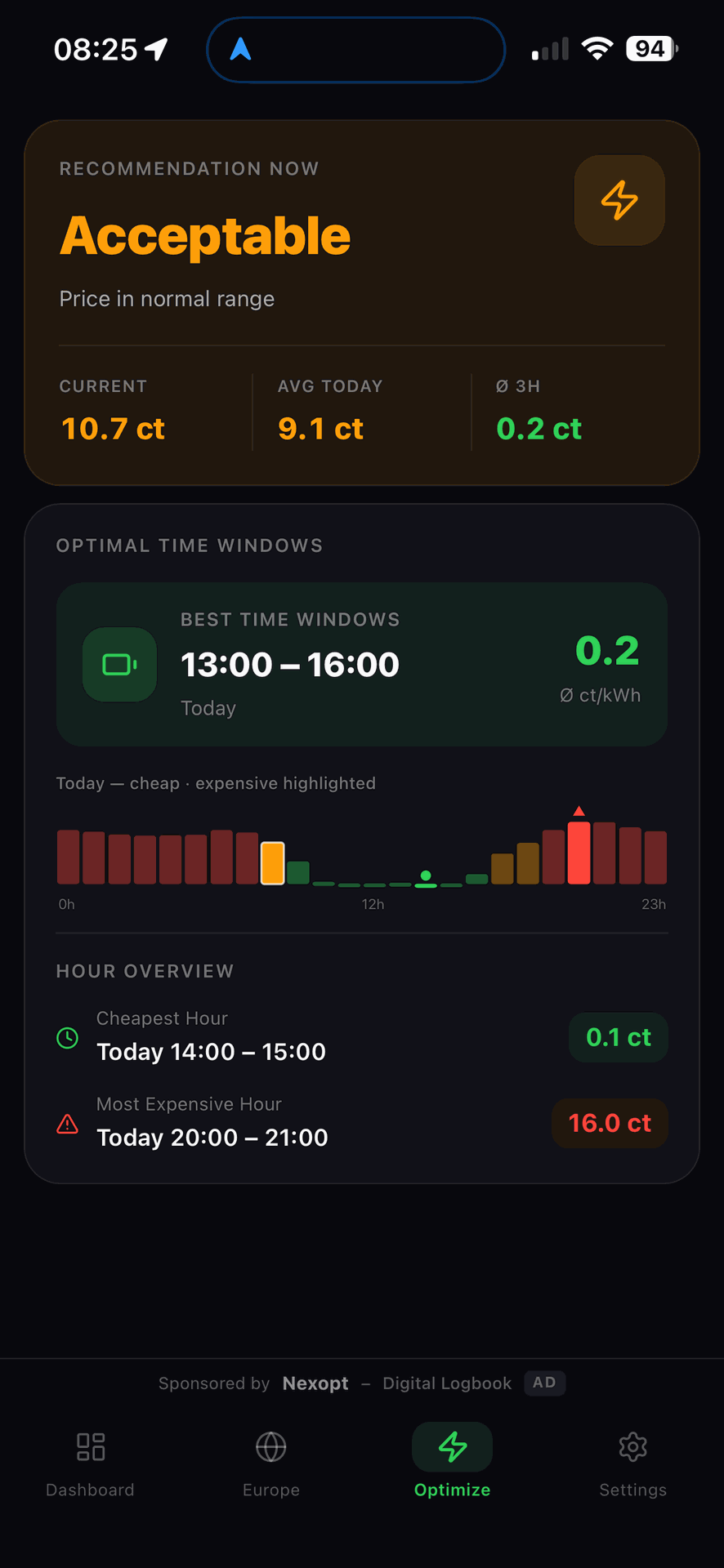Open the best time window 13:00 – 16:00 card
Screen dimensions: 724x1568
click(x=362, y=664)
